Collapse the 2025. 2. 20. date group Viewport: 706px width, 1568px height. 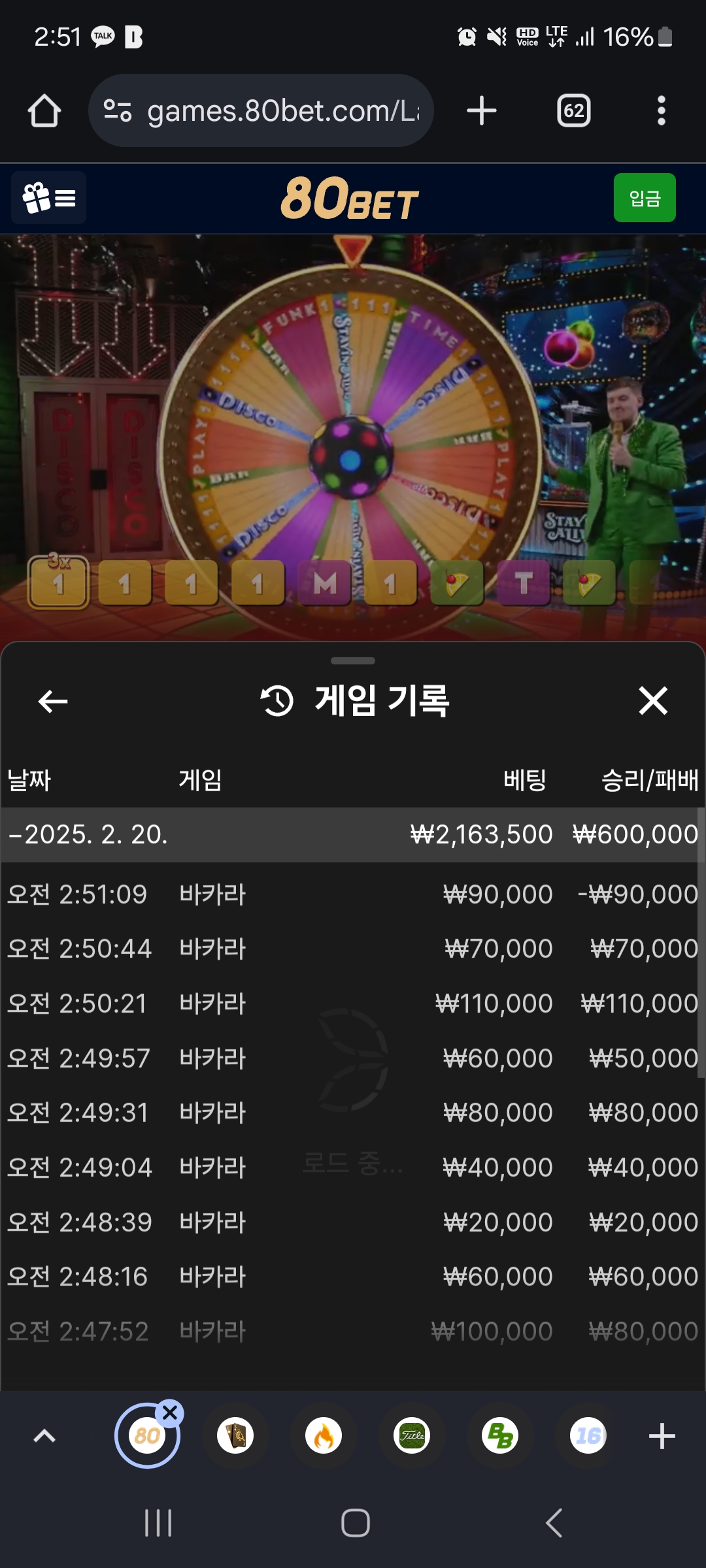pyautogui.click(x=88, y=834)
